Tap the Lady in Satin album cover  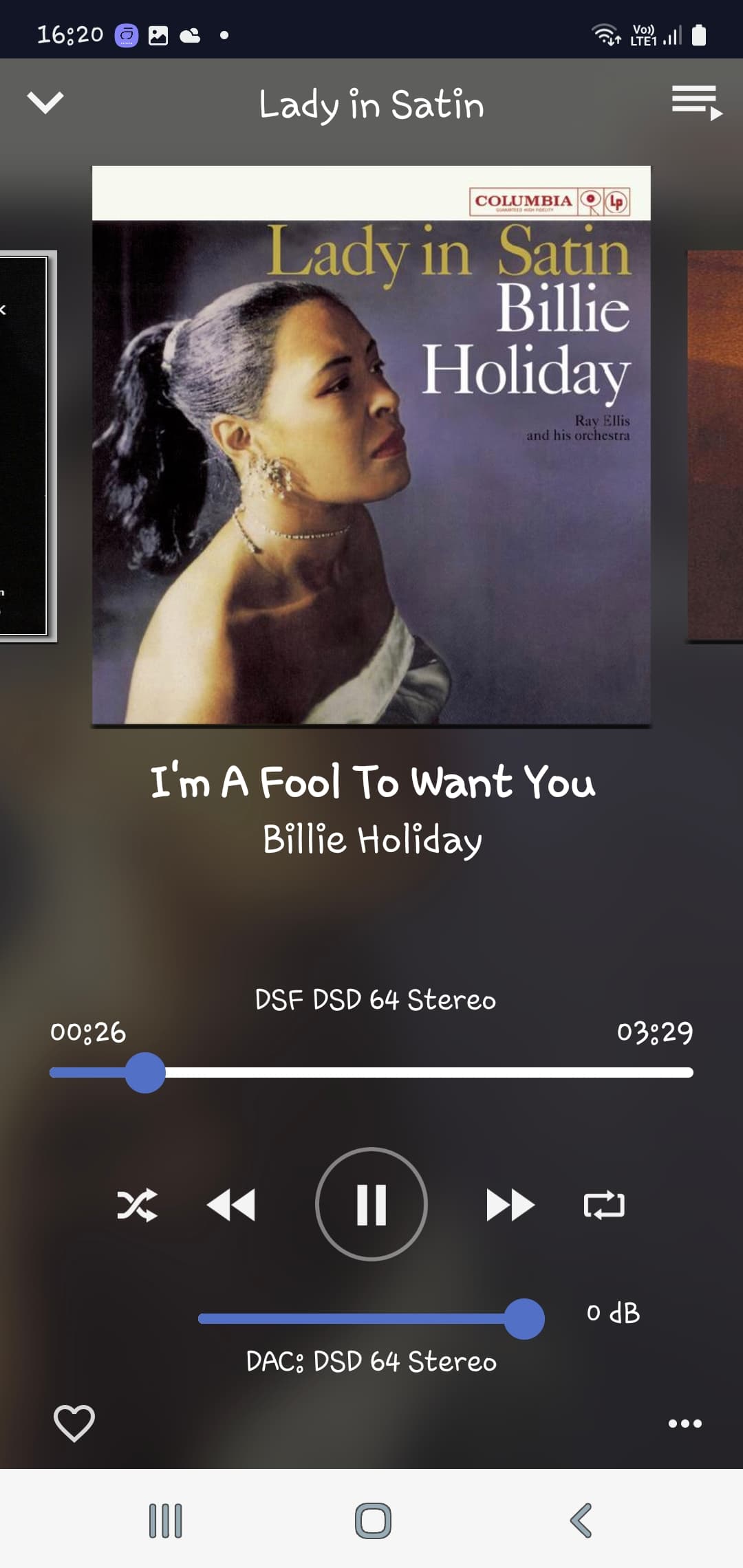pos(371,445)
